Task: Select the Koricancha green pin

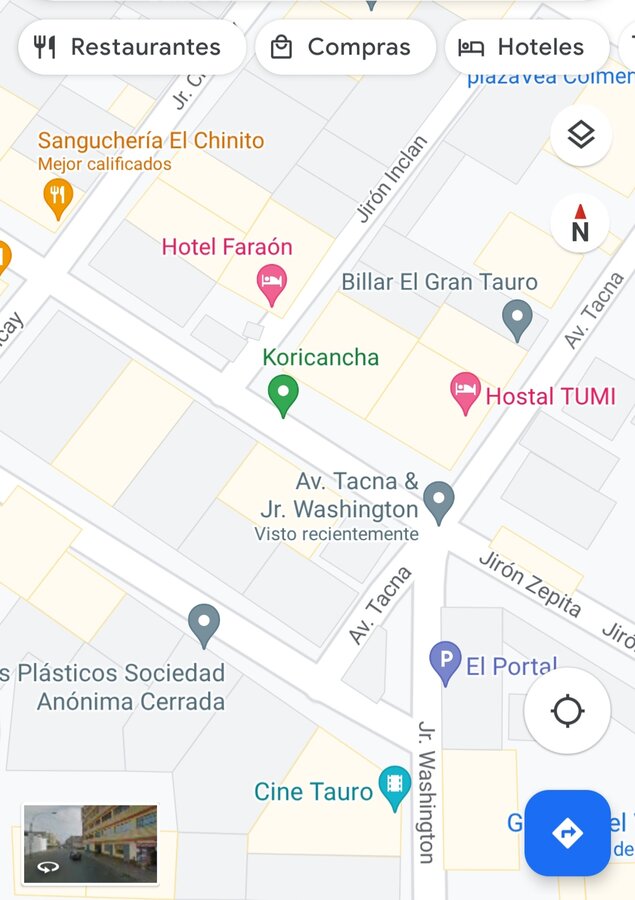Action: coord(283,394)
